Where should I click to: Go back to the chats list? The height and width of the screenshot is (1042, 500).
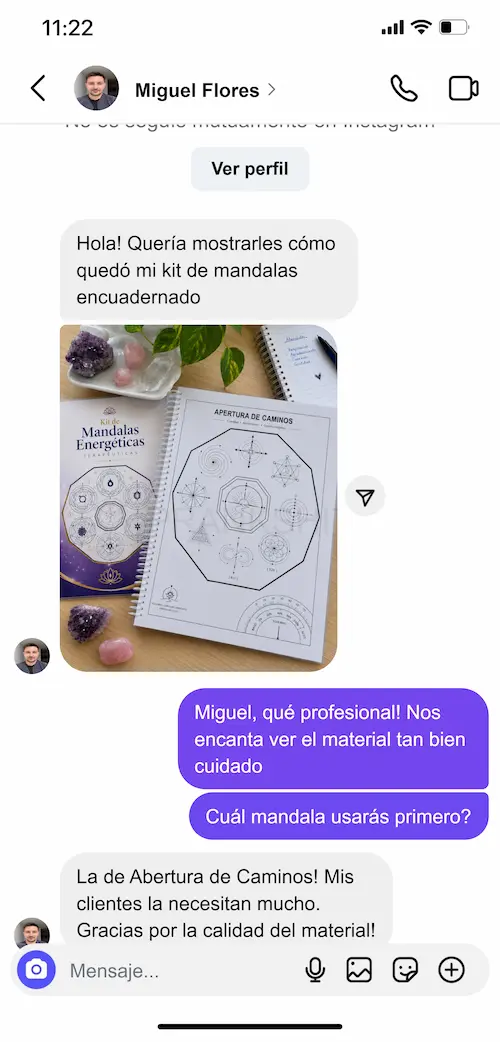39,88
